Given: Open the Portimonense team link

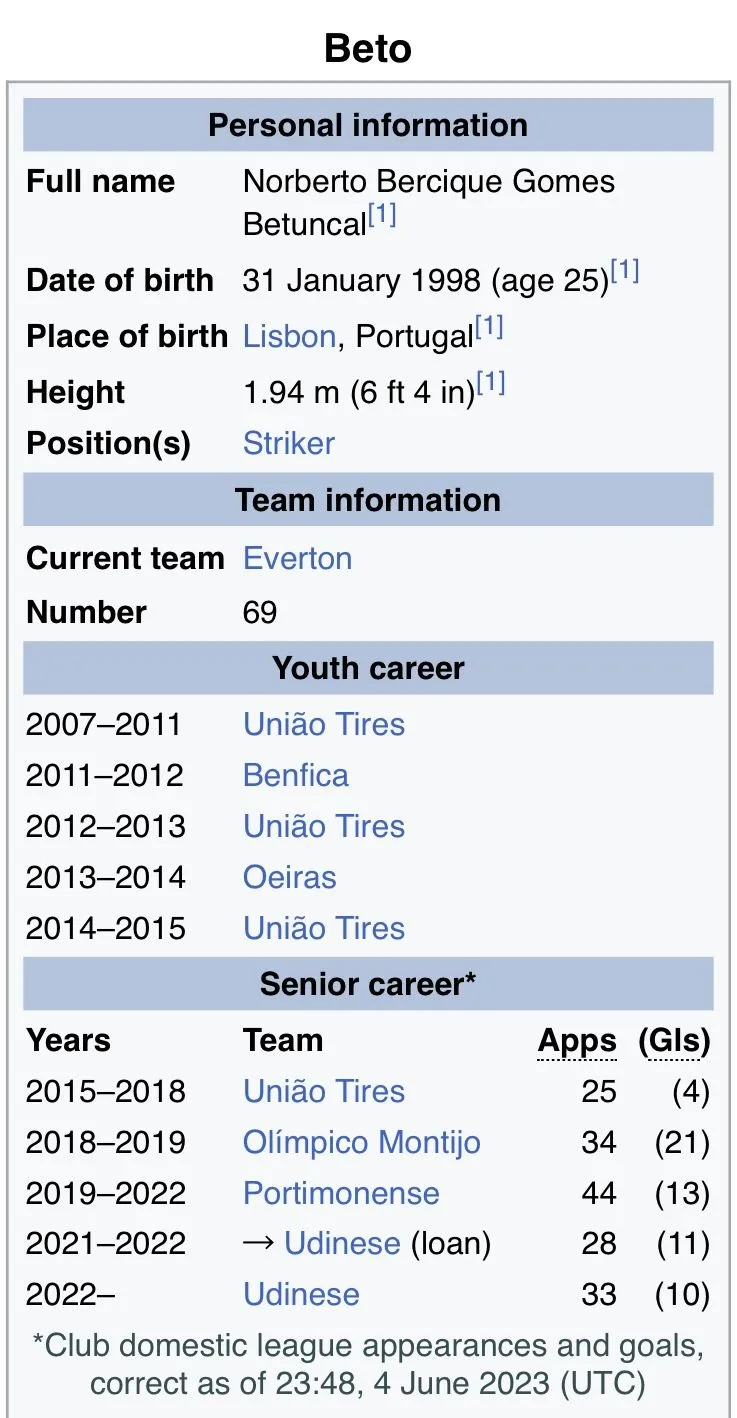Looking at the screenshot, I should (x=341, y=1193).
